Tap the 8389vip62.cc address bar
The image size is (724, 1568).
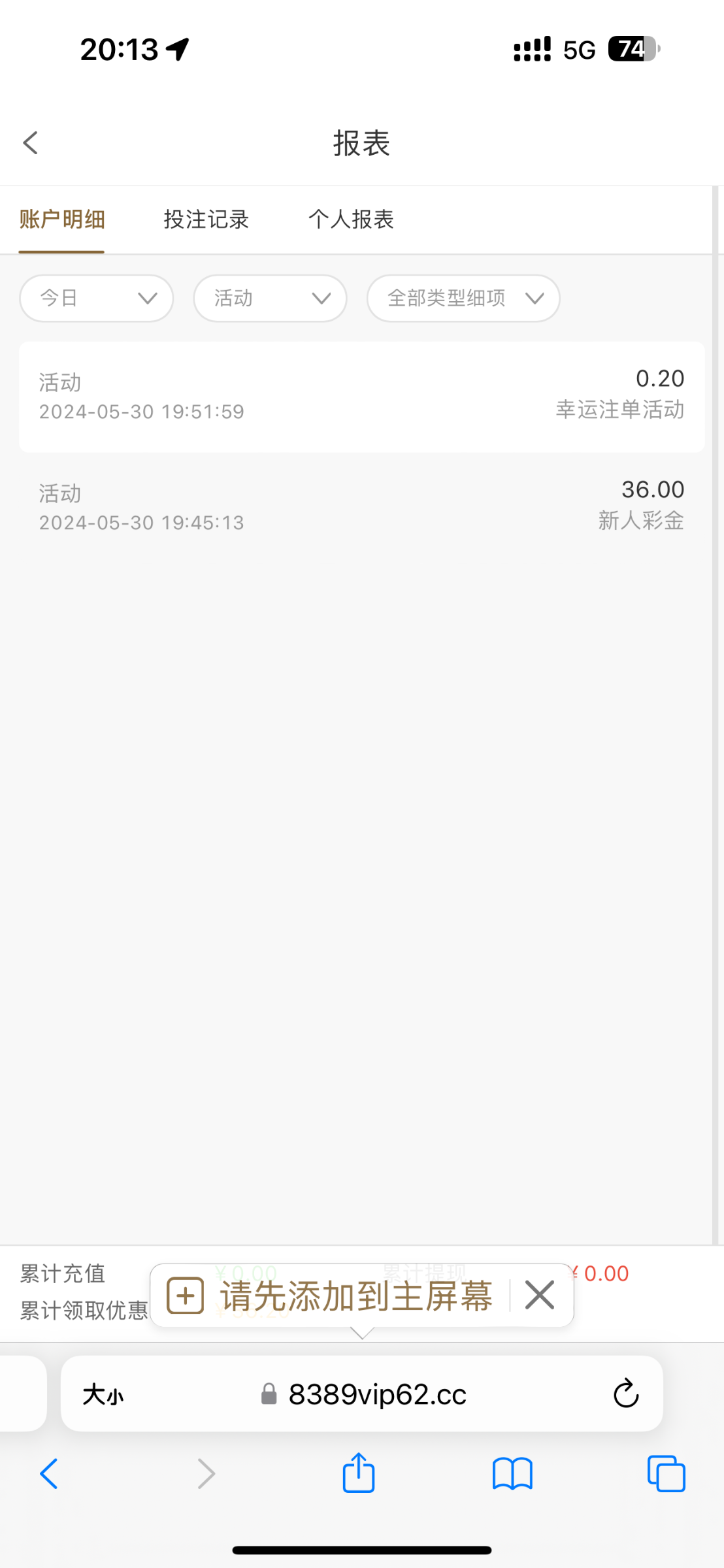(x=362, y=1394)
